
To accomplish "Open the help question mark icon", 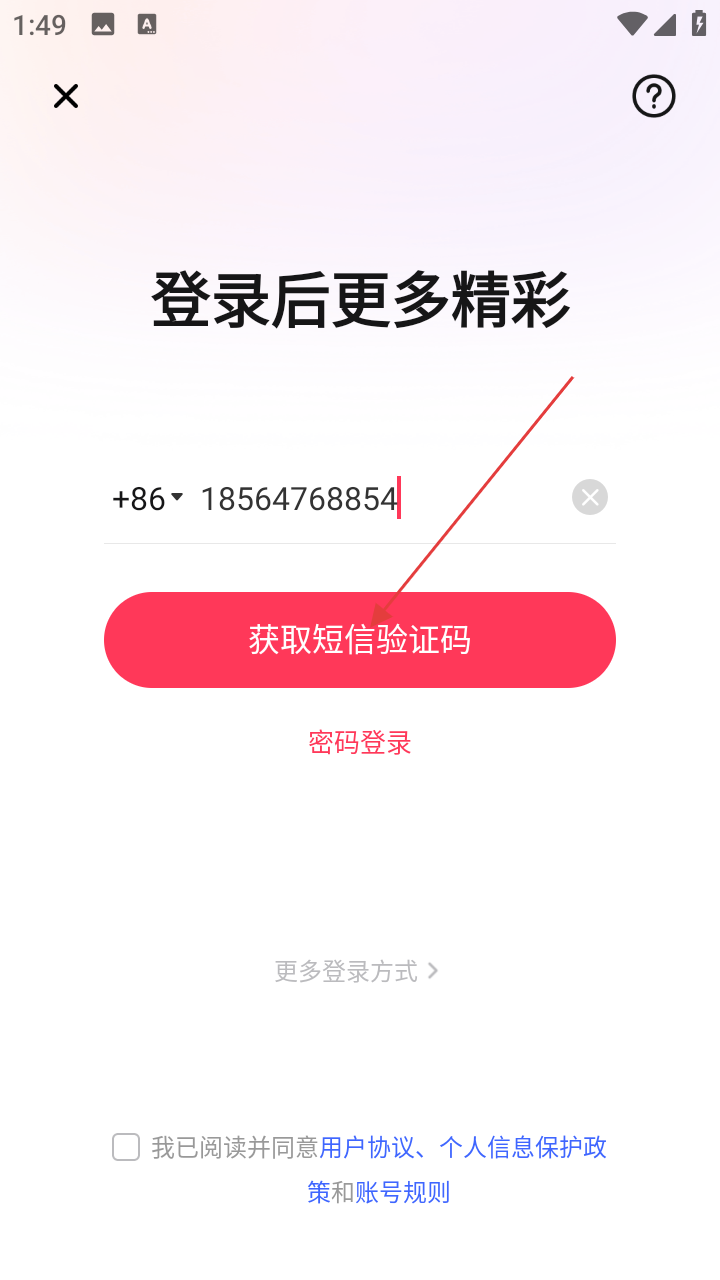I will (654, 96).
